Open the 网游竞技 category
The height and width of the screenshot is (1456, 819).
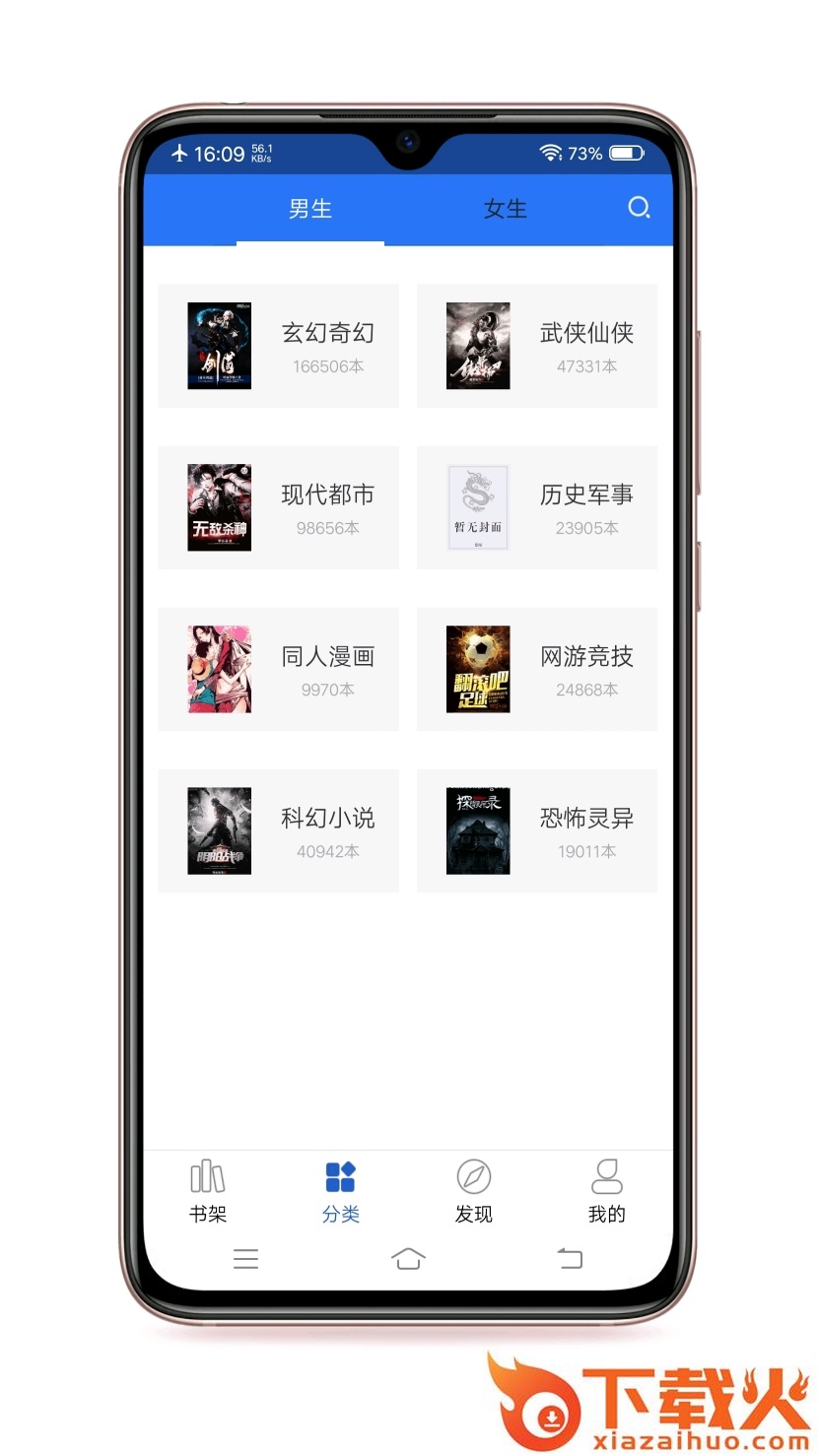point(537,669)
